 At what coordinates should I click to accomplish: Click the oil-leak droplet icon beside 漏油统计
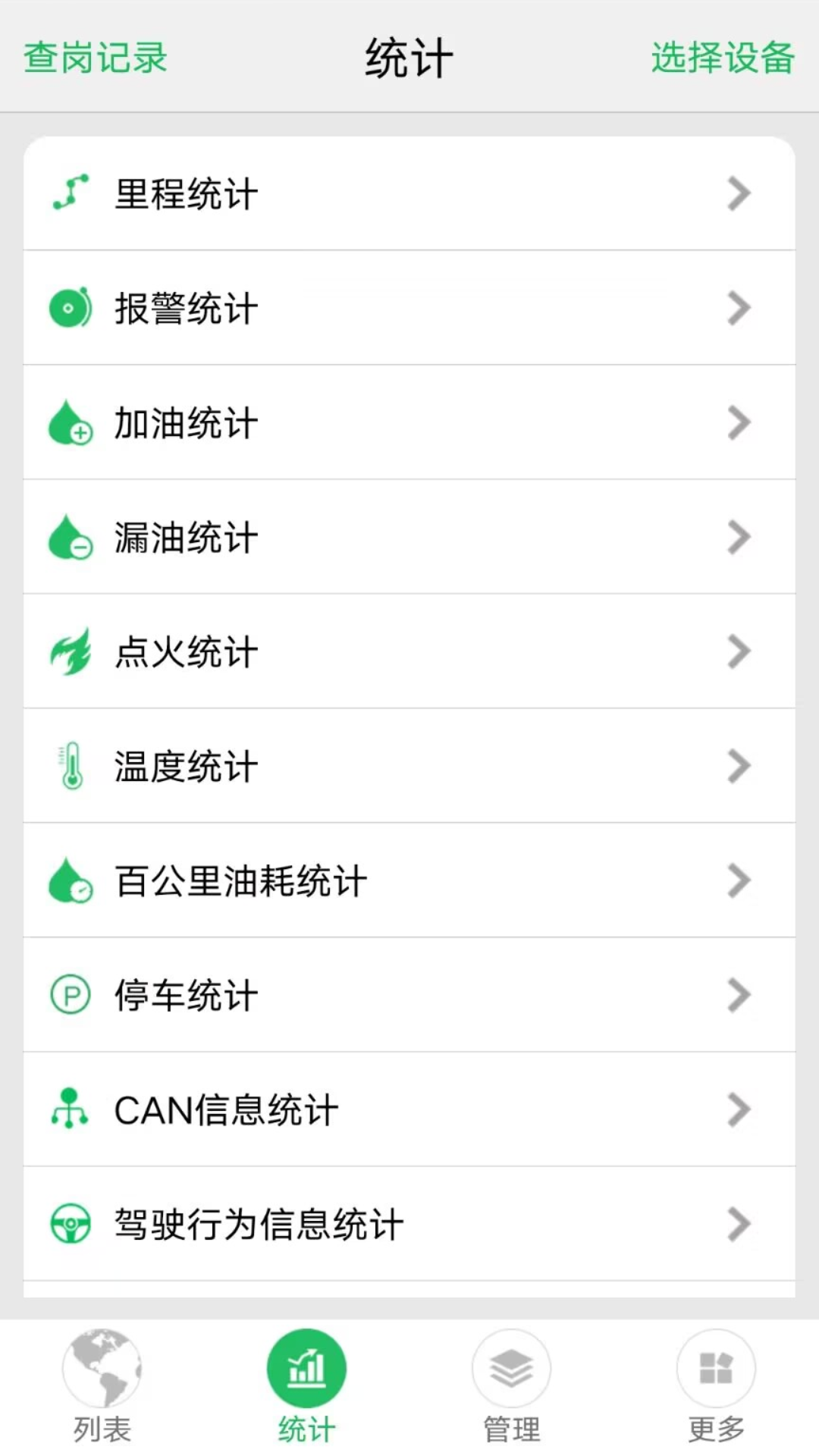click(x=70, y=538)
